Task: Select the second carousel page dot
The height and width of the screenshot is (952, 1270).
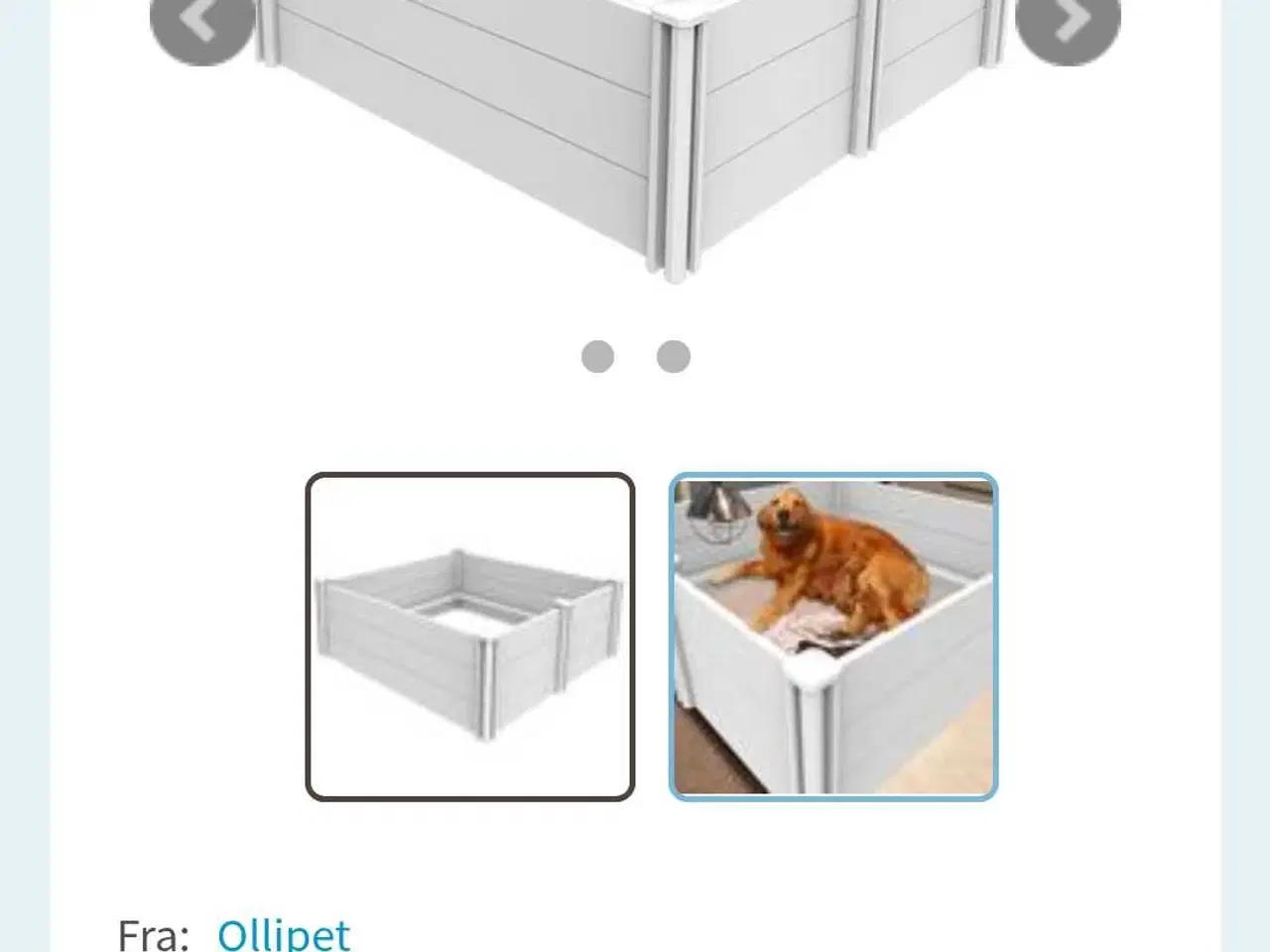Action: point(674,356)
